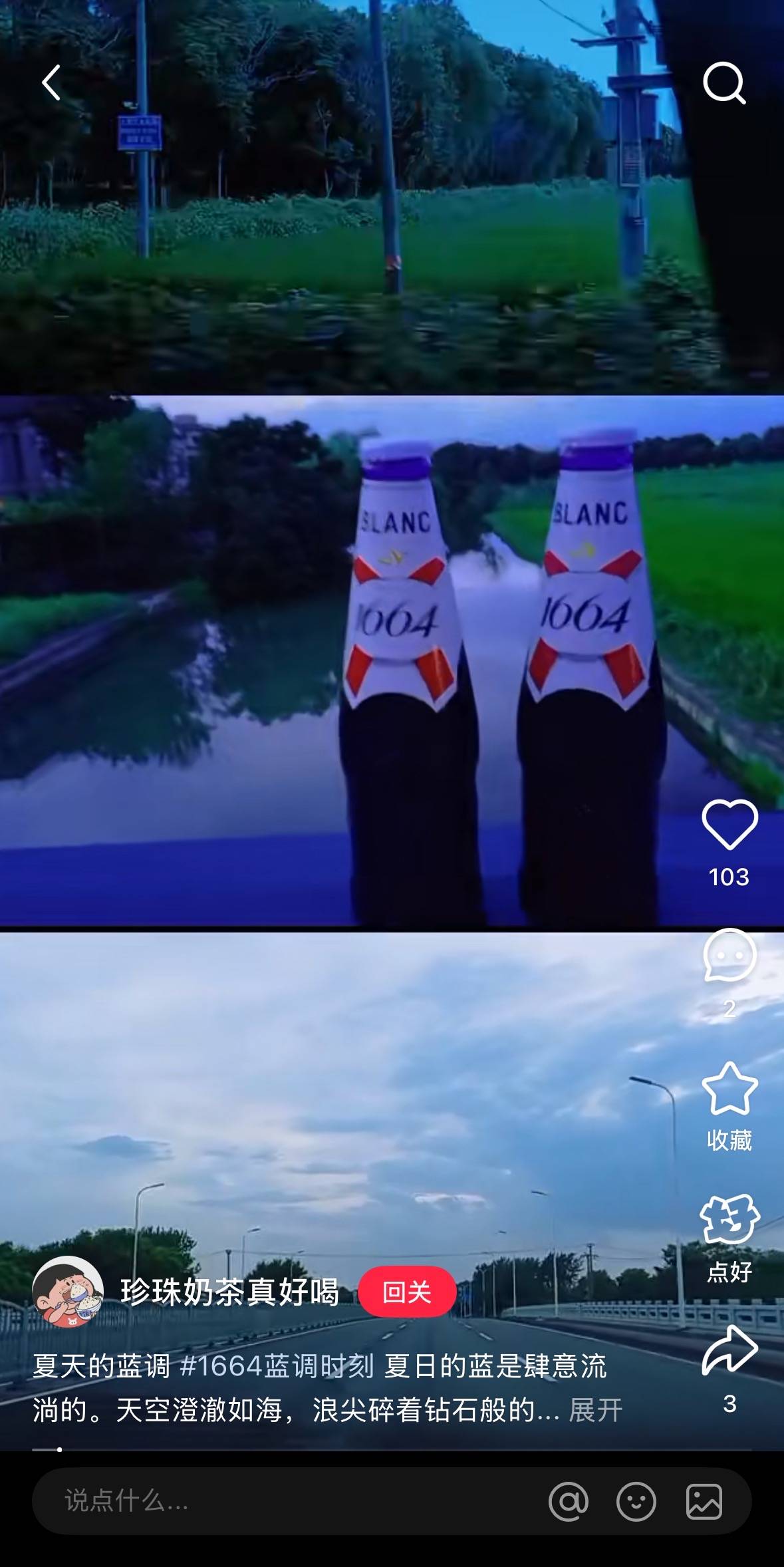Tap the 点好 reaction icon

tap(729, 1219)
